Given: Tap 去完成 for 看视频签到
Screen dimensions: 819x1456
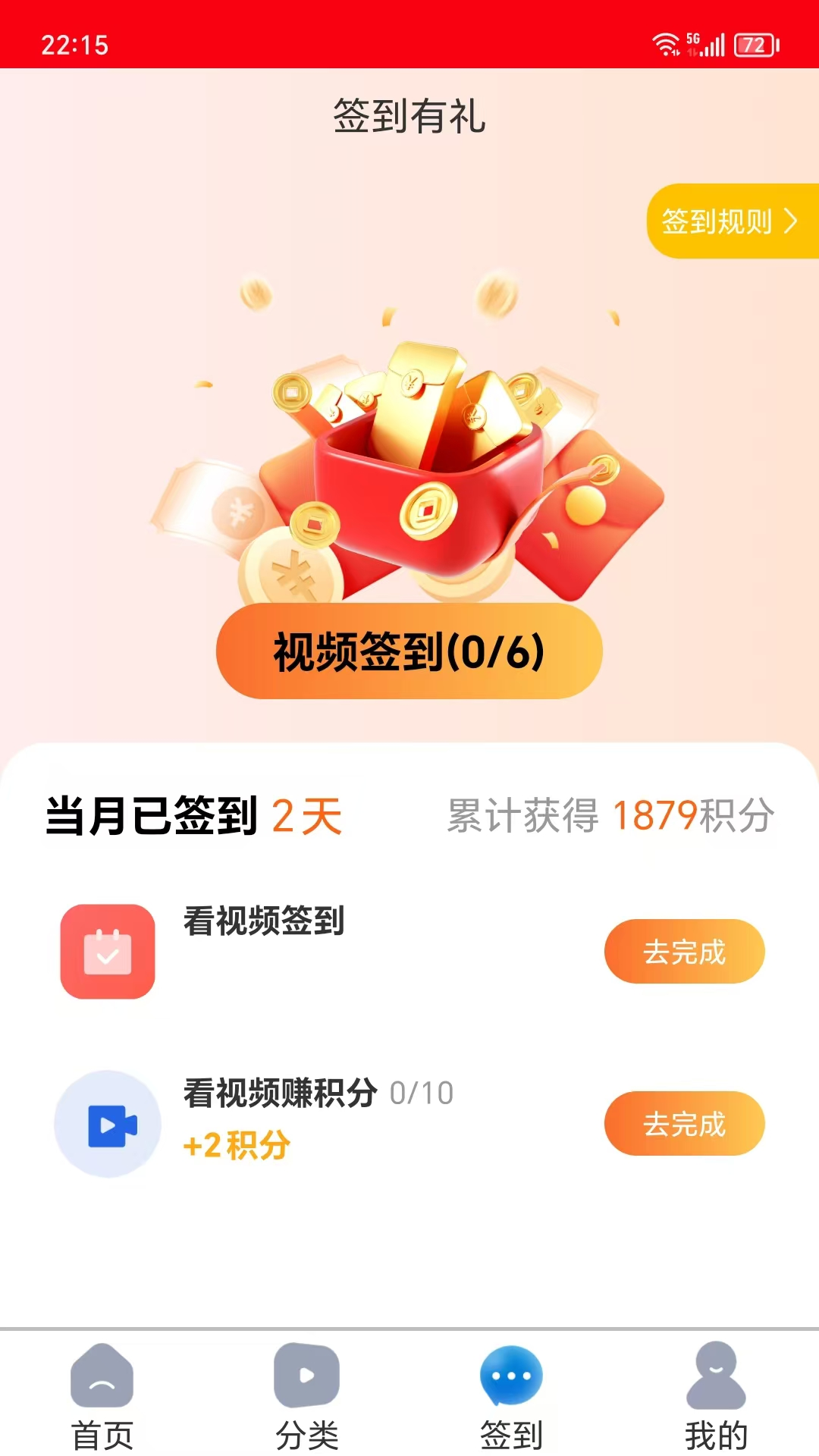Looking at the screenshot, I should (684, 952).
